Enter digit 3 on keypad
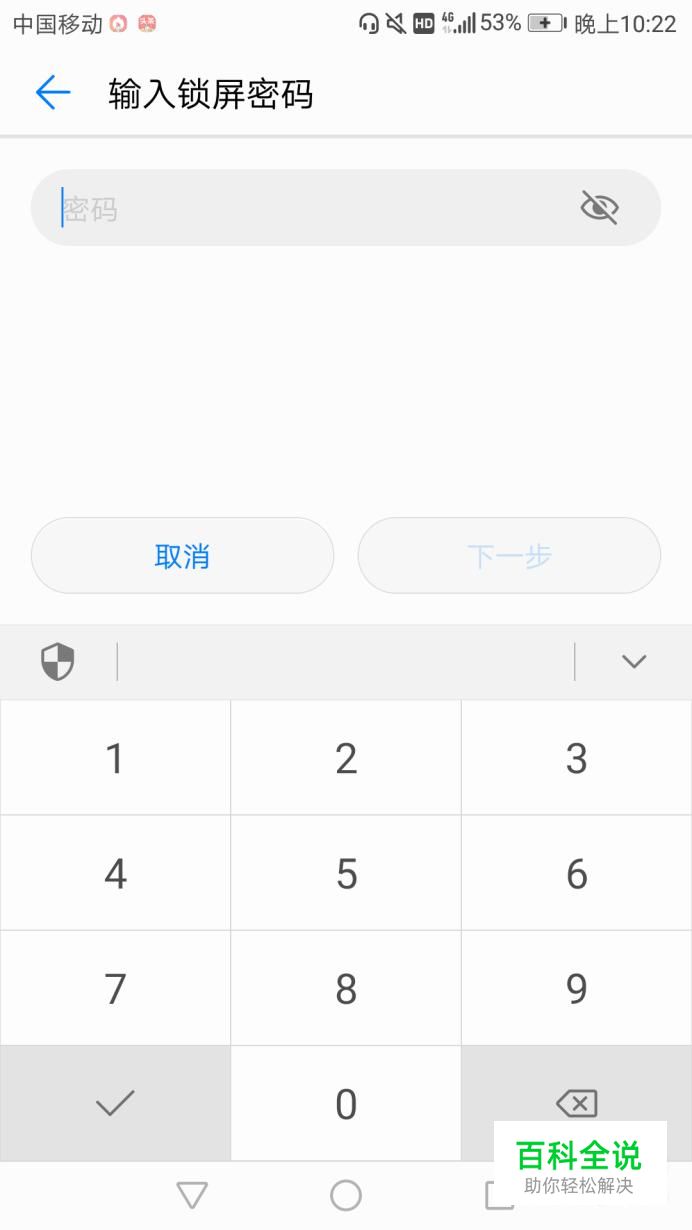The height and width of the screenshot is (1230, 692). point(577,758)
